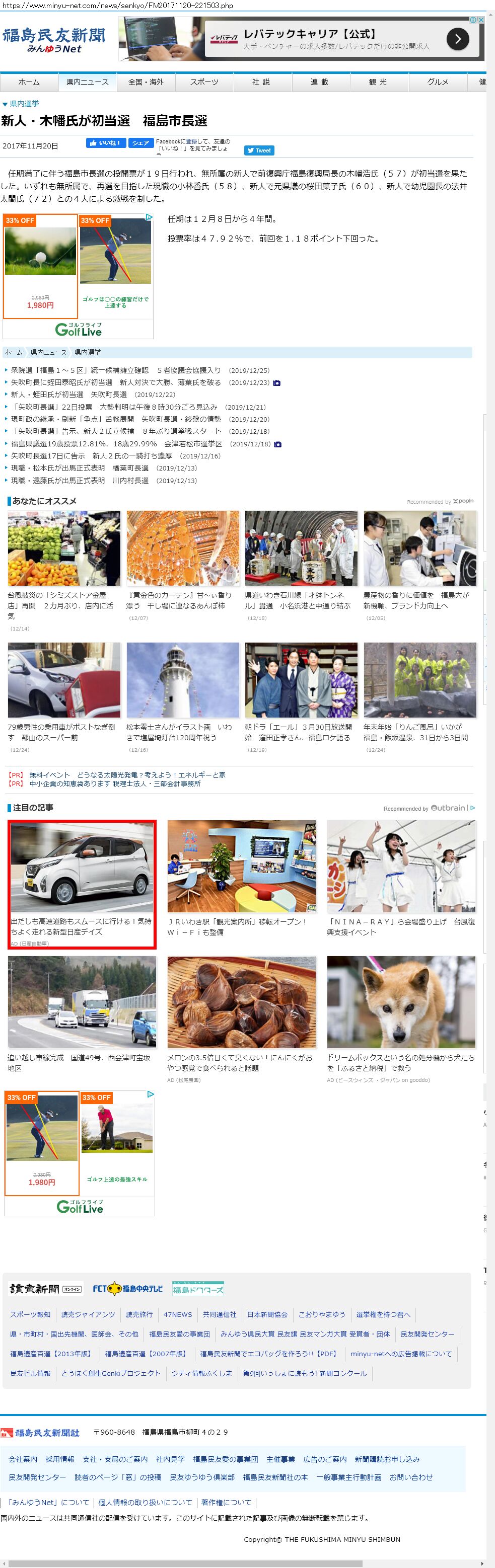Tap the レバテックキャリア ad arrow button

(457, 40)
